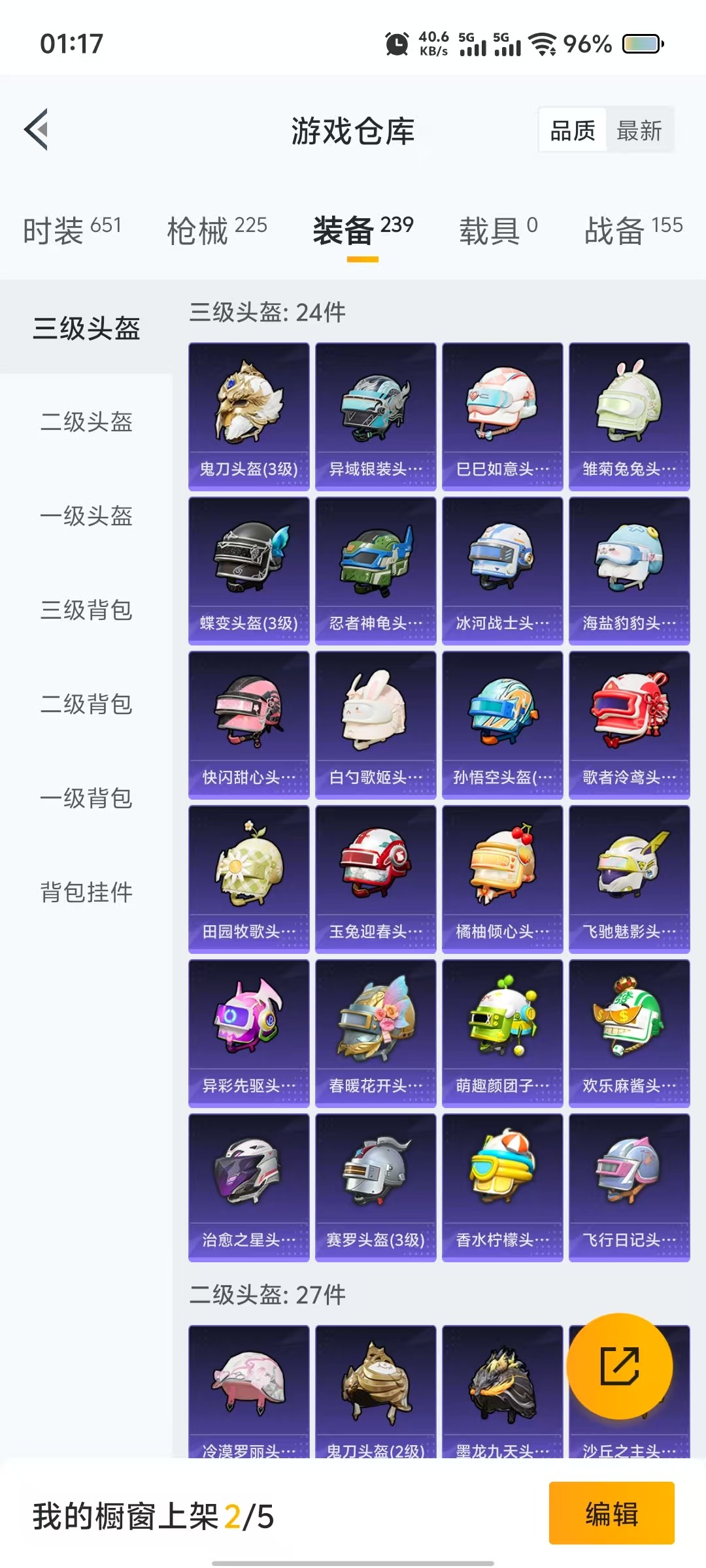
Task: Tap the 编辑 button
Action: coord(612,1512)
